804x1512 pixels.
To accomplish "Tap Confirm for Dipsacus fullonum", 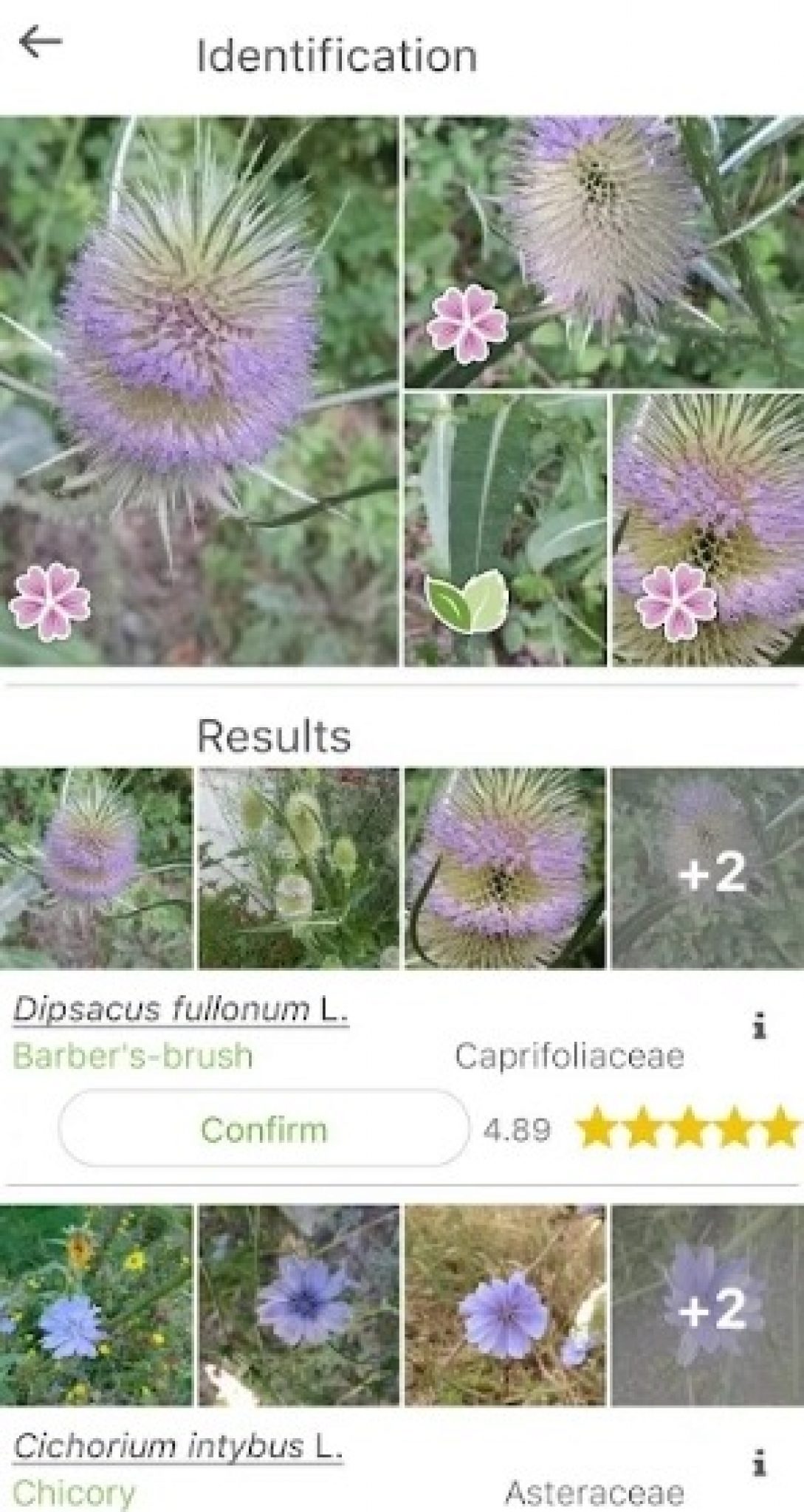I will 264,1127.
